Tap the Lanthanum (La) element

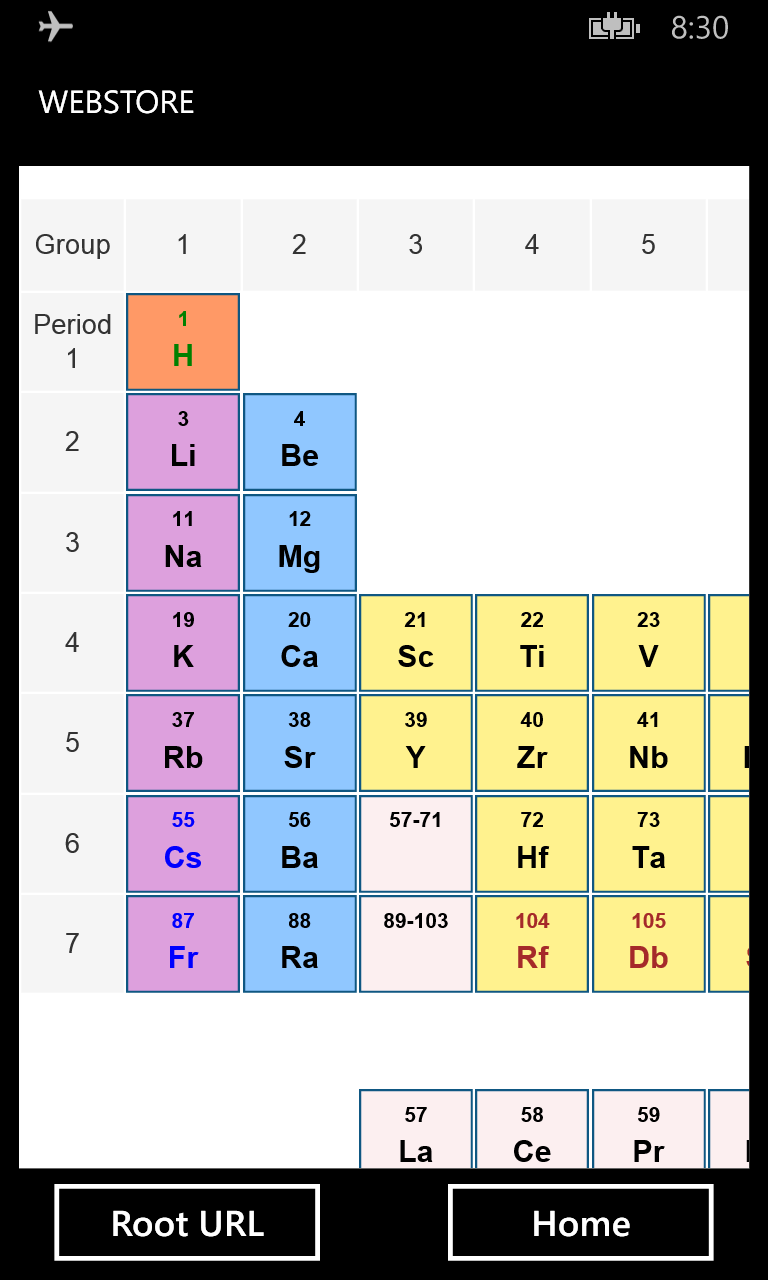pos(416,1129)
